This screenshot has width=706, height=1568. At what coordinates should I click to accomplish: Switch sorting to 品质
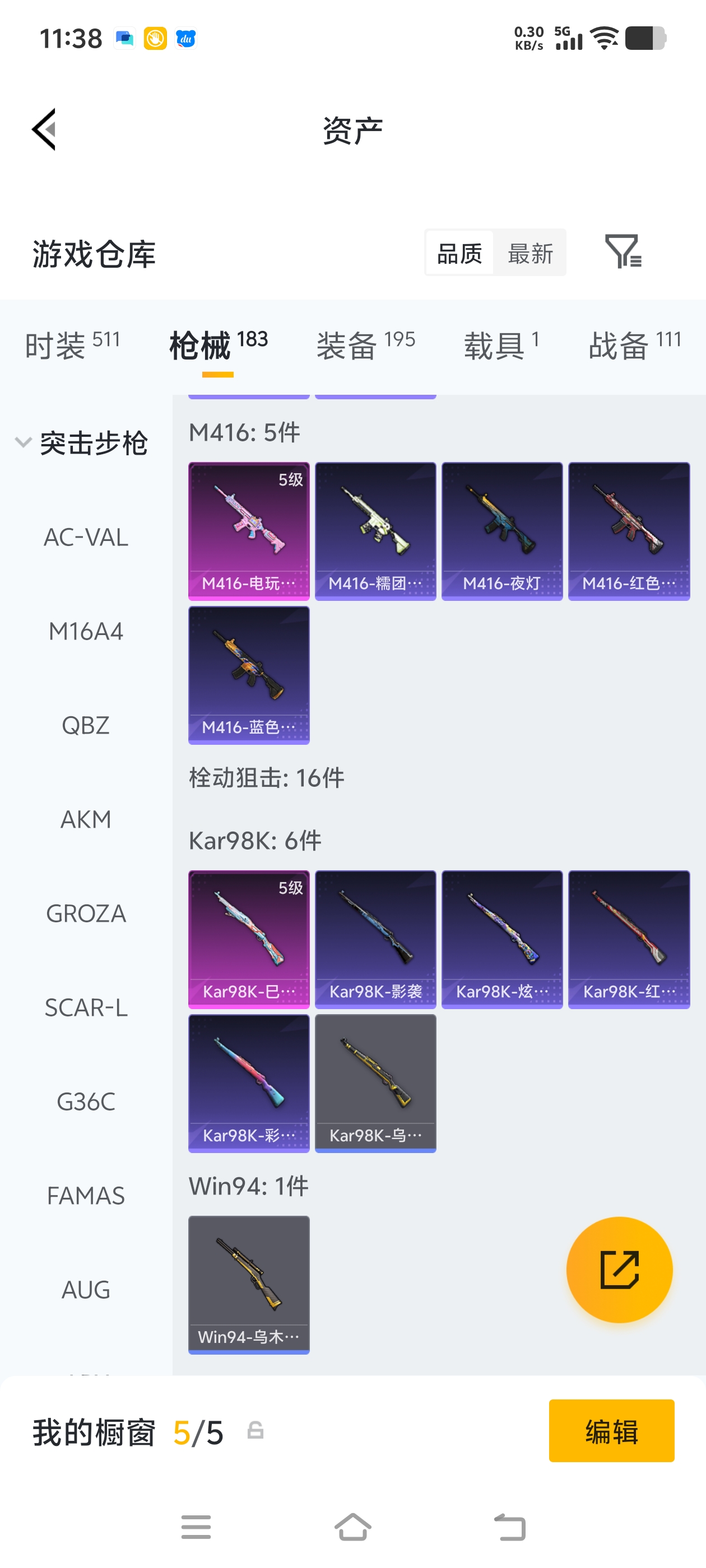point(460,253)
